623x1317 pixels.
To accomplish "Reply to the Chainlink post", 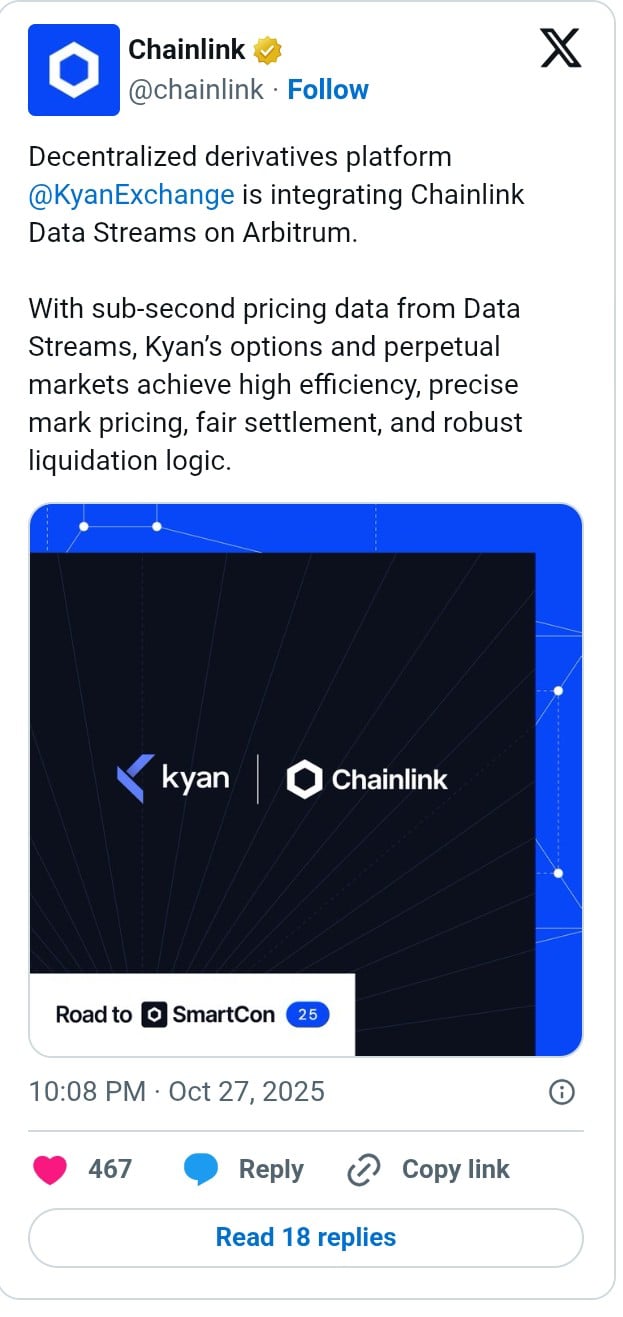I will tap(244, 1169).
